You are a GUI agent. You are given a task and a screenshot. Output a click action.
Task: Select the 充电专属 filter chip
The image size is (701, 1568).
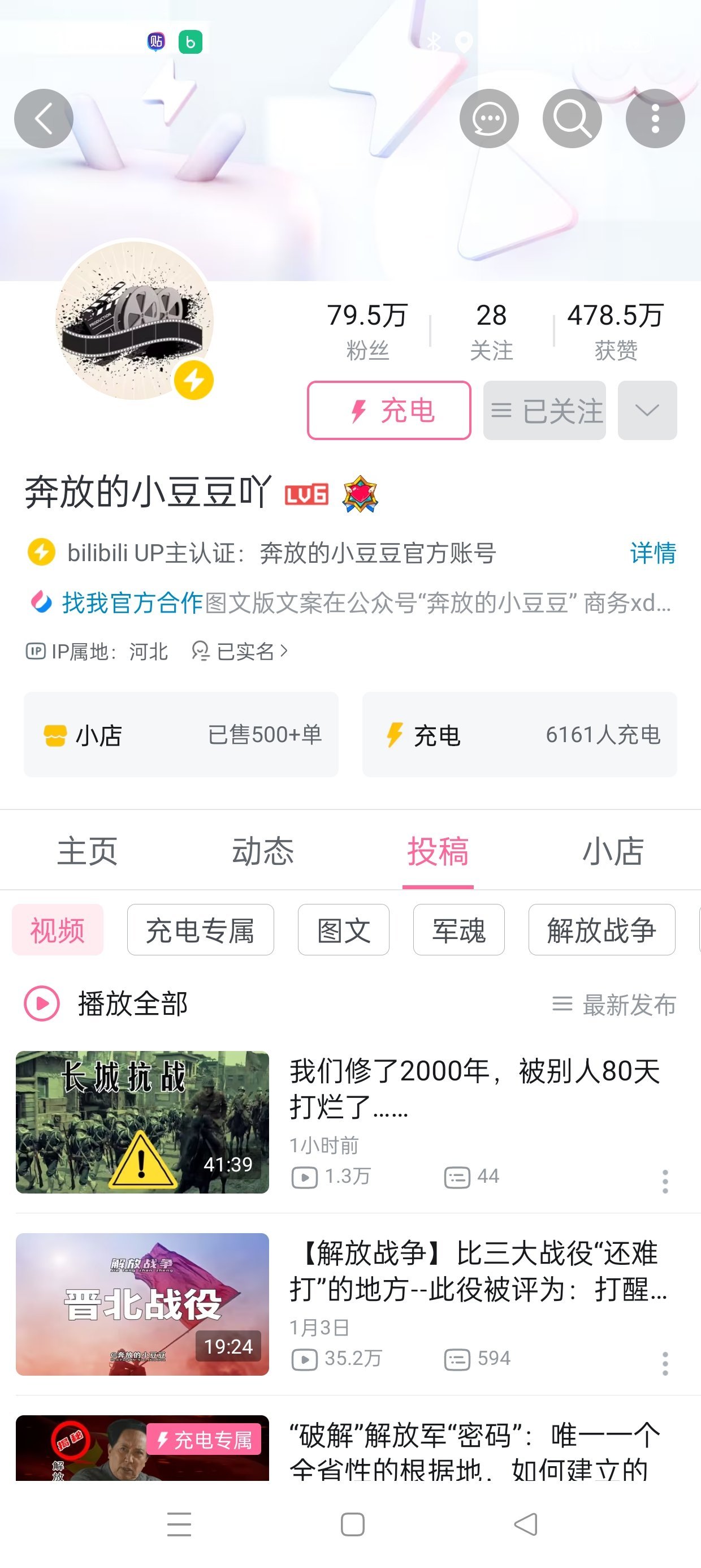[200, 930]
